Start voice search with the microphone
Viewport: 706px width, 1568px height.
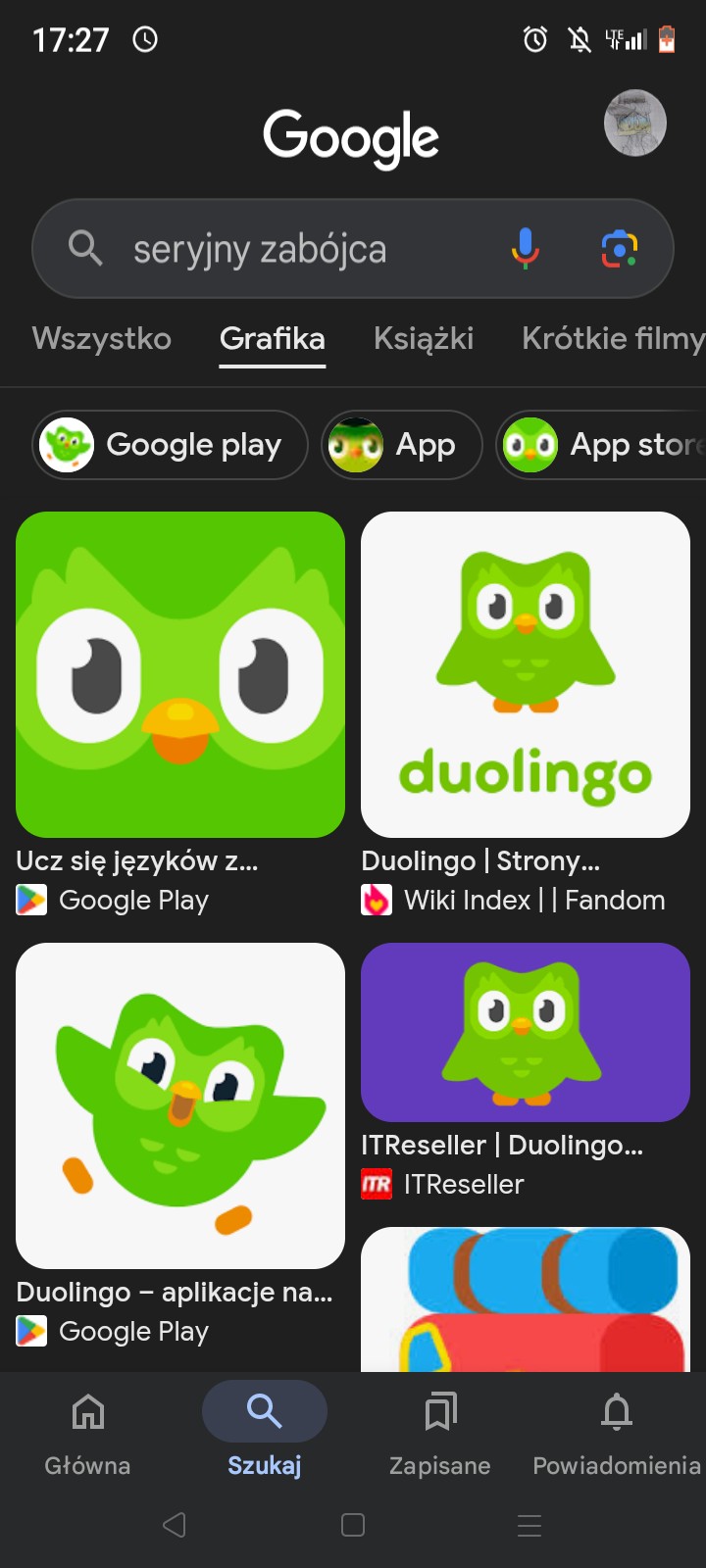point(525,249)
